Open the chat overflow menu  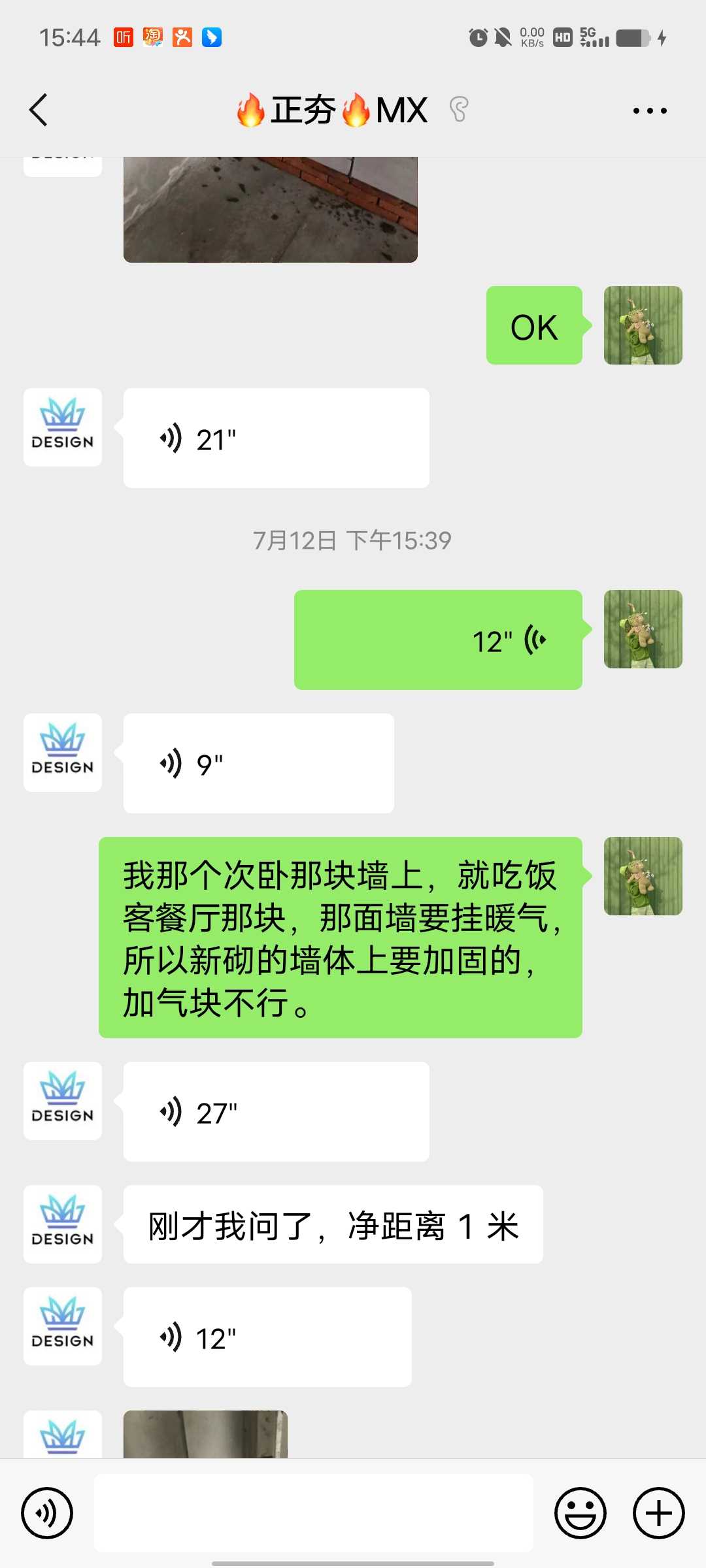(x=650, y=110)
